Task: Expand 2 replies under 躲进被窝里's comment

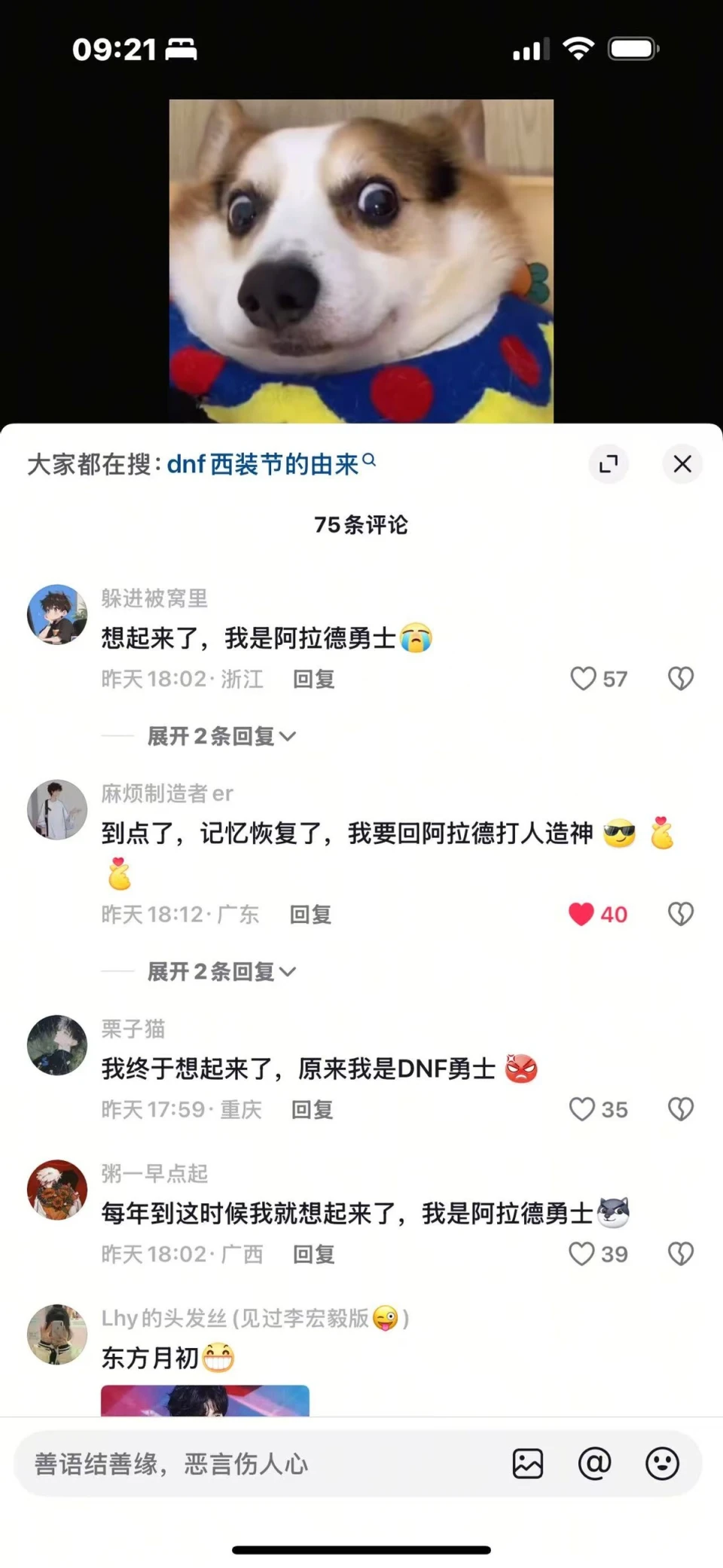Action: point(221,736)
